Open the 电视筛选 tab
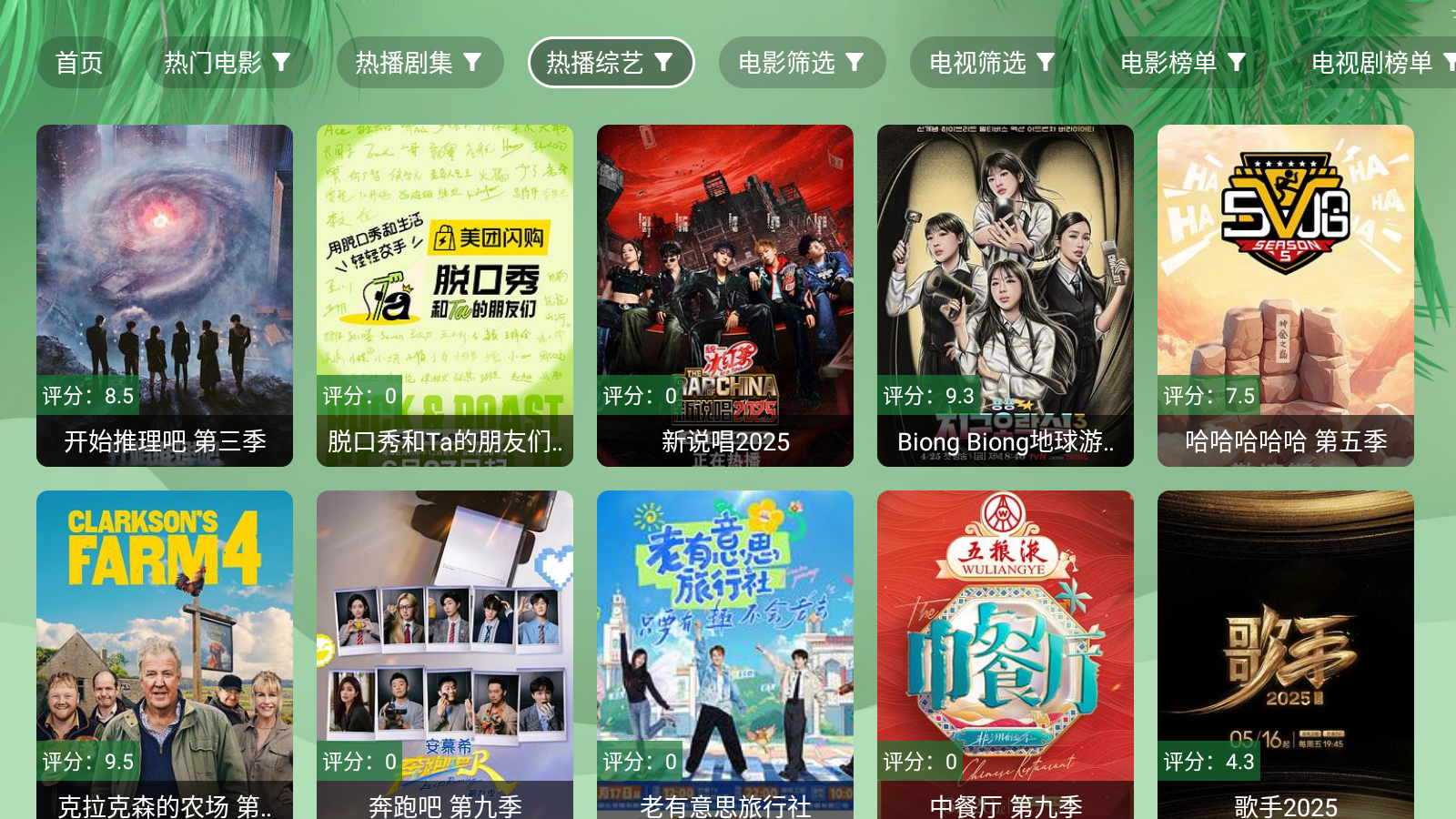 click(993, 63)
